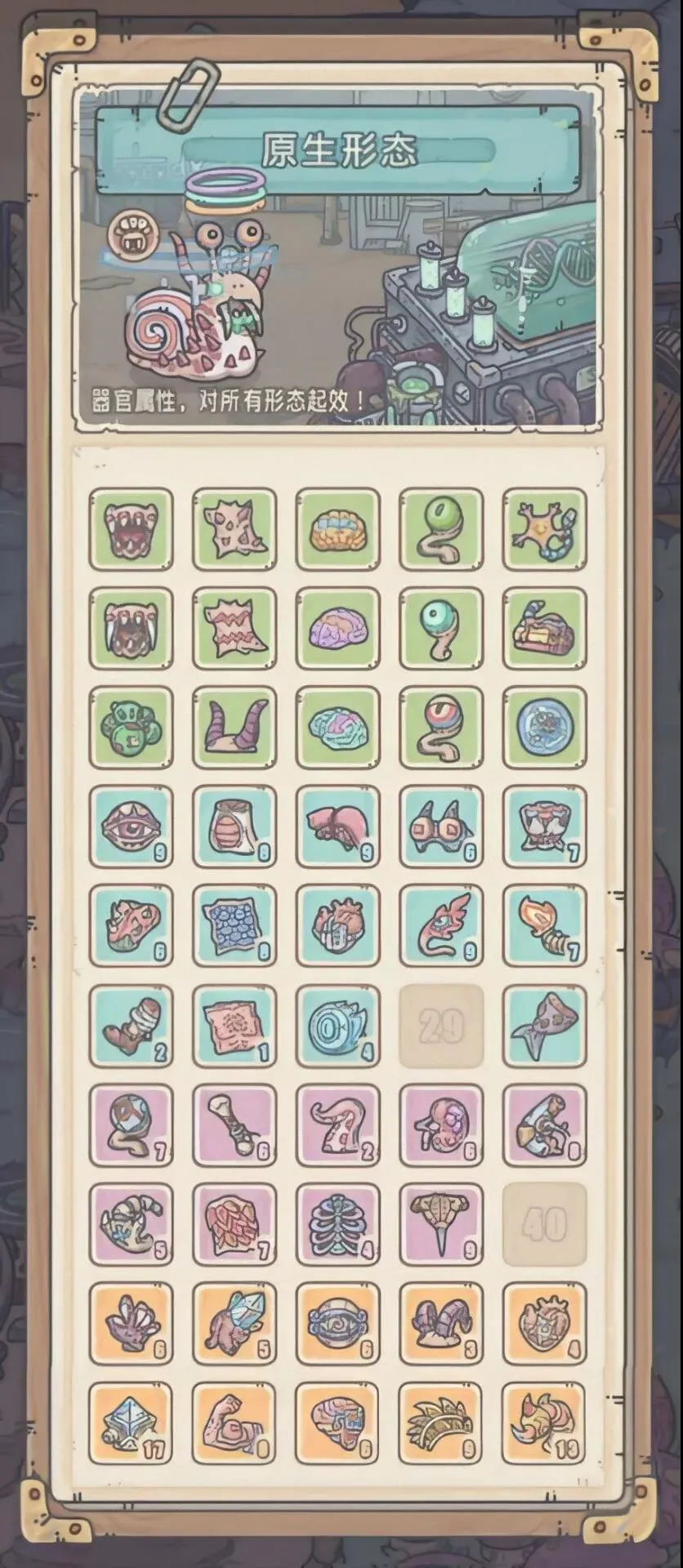This screenshot has height=1568, width=683.
Task: Open the orange and blue brain organ
Action: click(x=337, y=528)
